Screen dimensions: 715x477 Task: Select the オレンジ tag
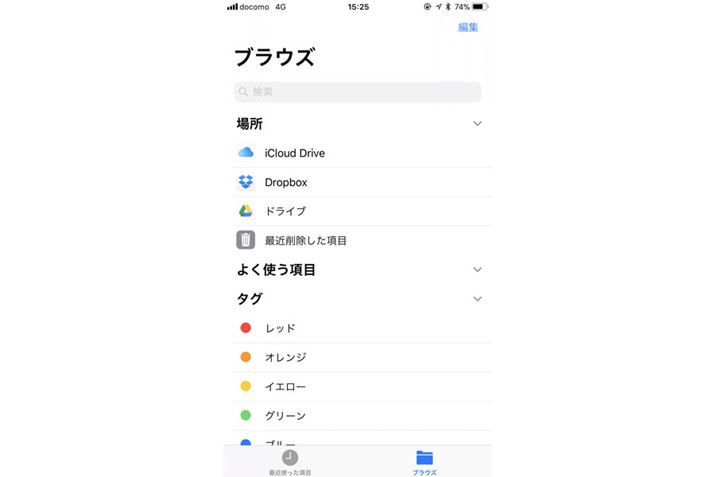[x=285, y=357]
